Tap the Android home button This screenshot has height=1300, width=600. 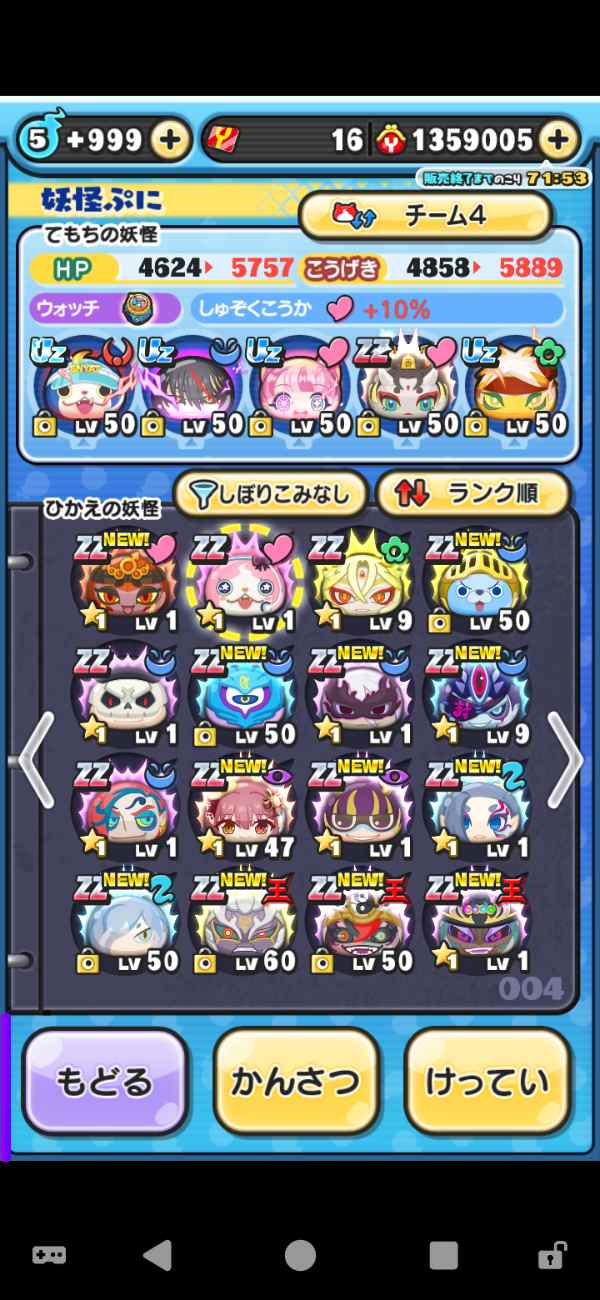pos(300,1255)
